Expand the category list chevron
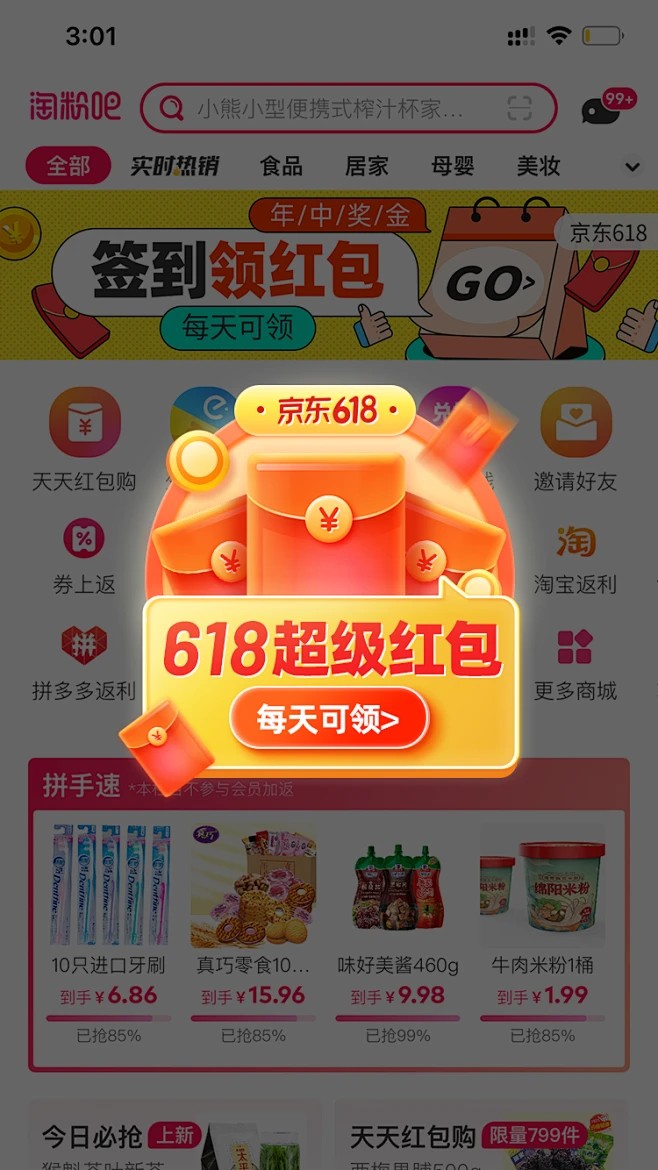 click(x=632, y=166)
